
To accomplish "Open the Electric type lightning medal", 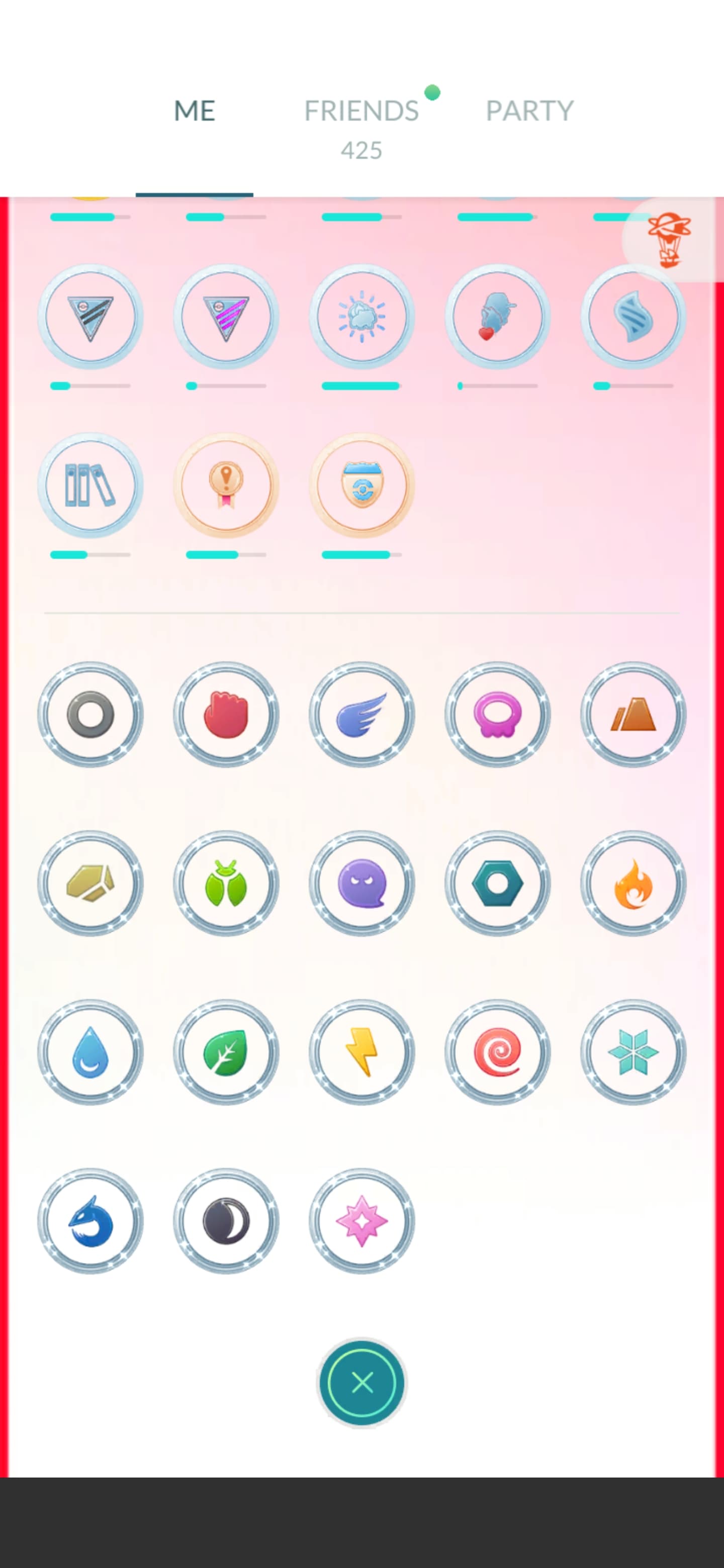I will pos(361,1052).
